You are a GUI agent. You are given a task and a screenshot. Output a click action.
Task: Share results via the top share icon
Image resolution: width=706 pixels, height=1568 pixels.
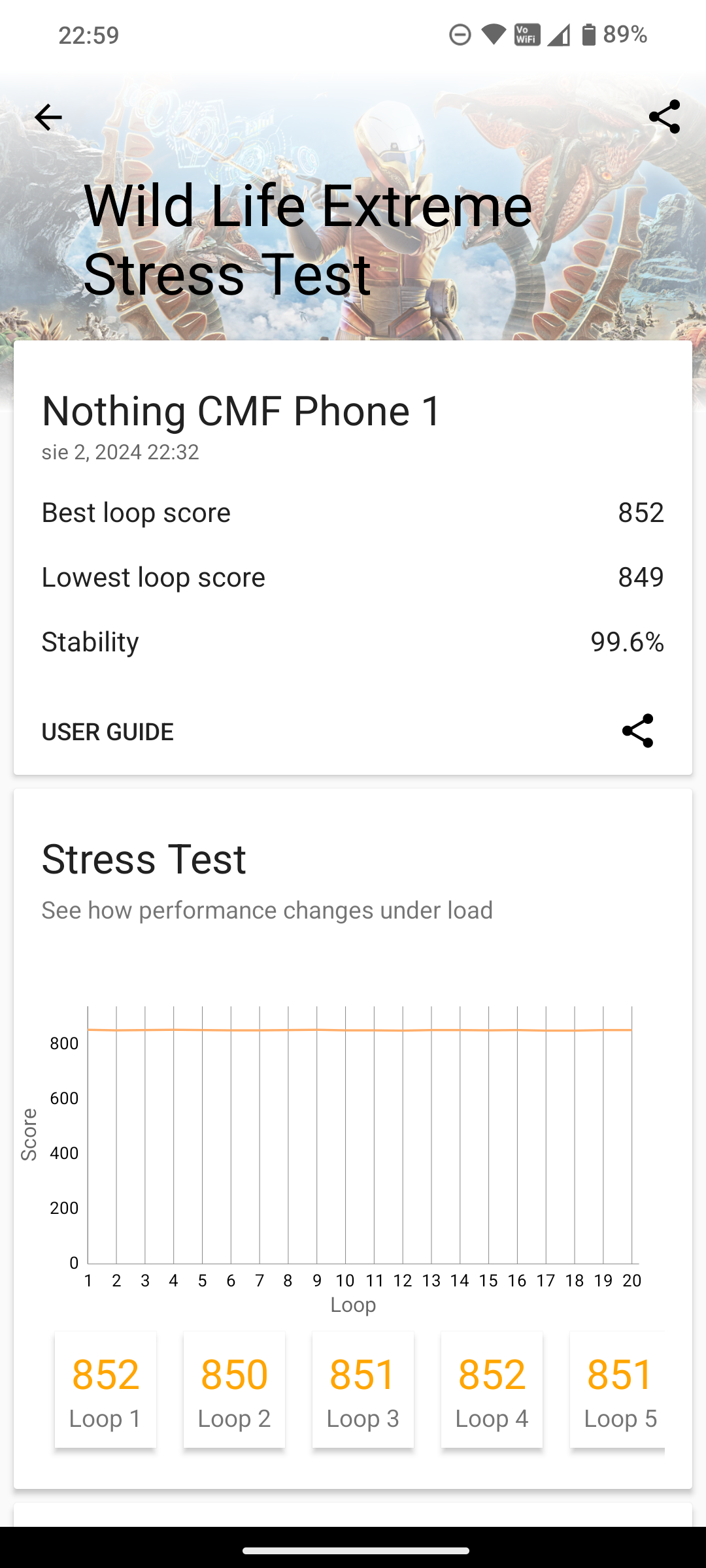664,117
